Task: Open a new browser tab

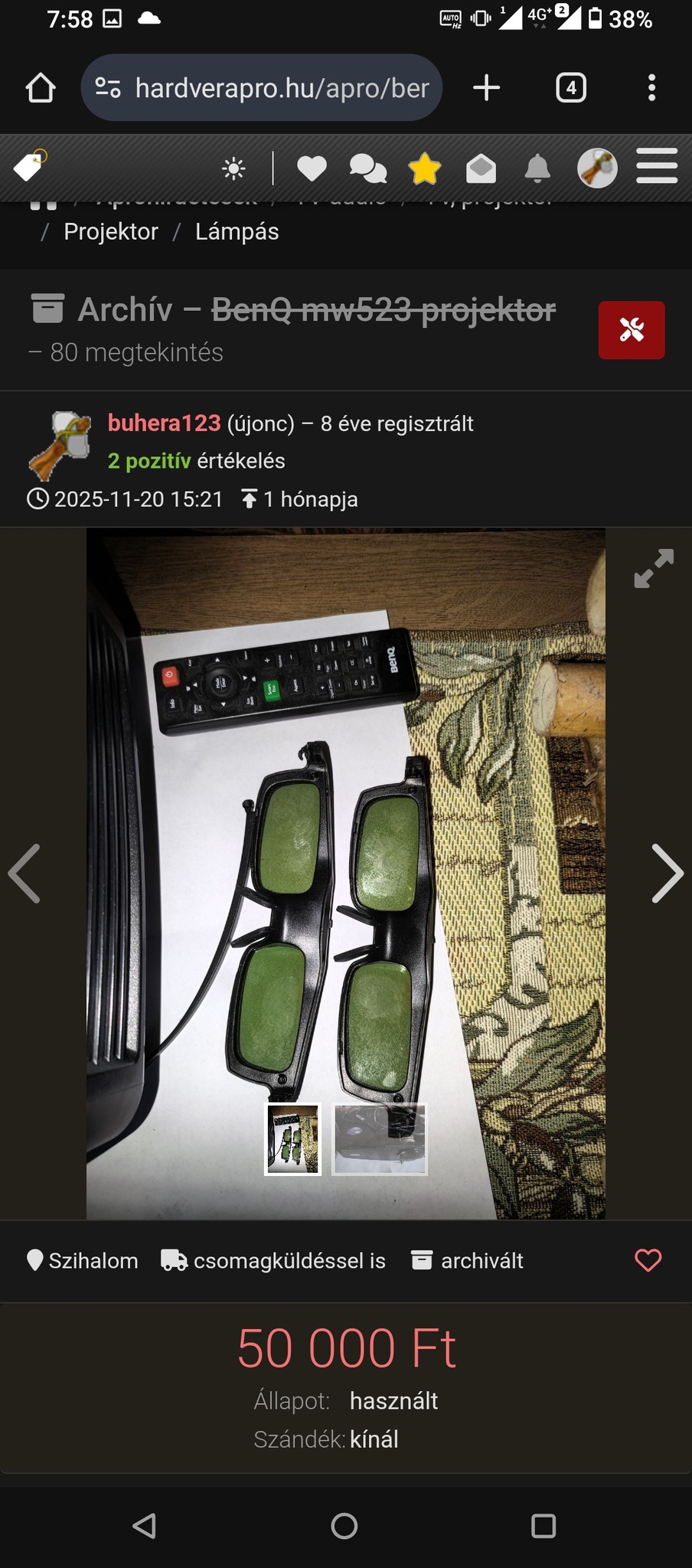Action: tap(486, 88)
